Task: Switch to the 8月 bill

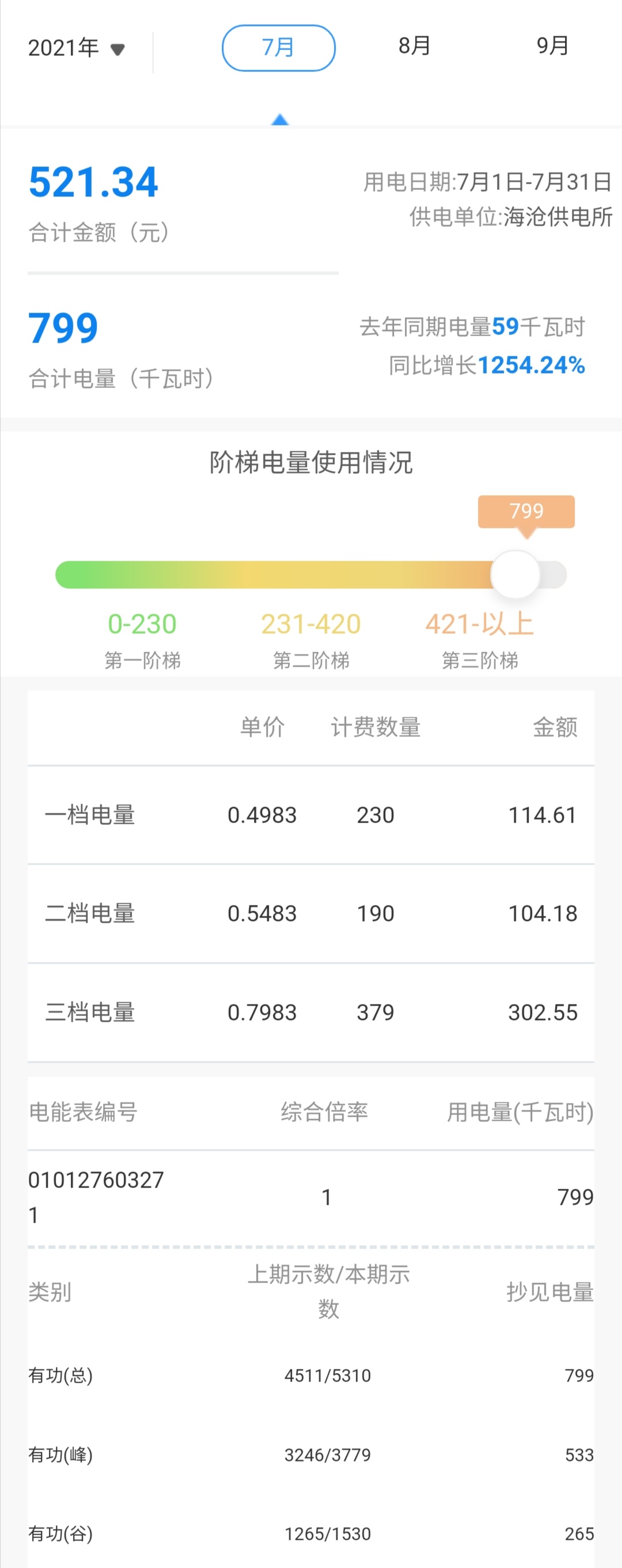Action: [x=414, y=46]
